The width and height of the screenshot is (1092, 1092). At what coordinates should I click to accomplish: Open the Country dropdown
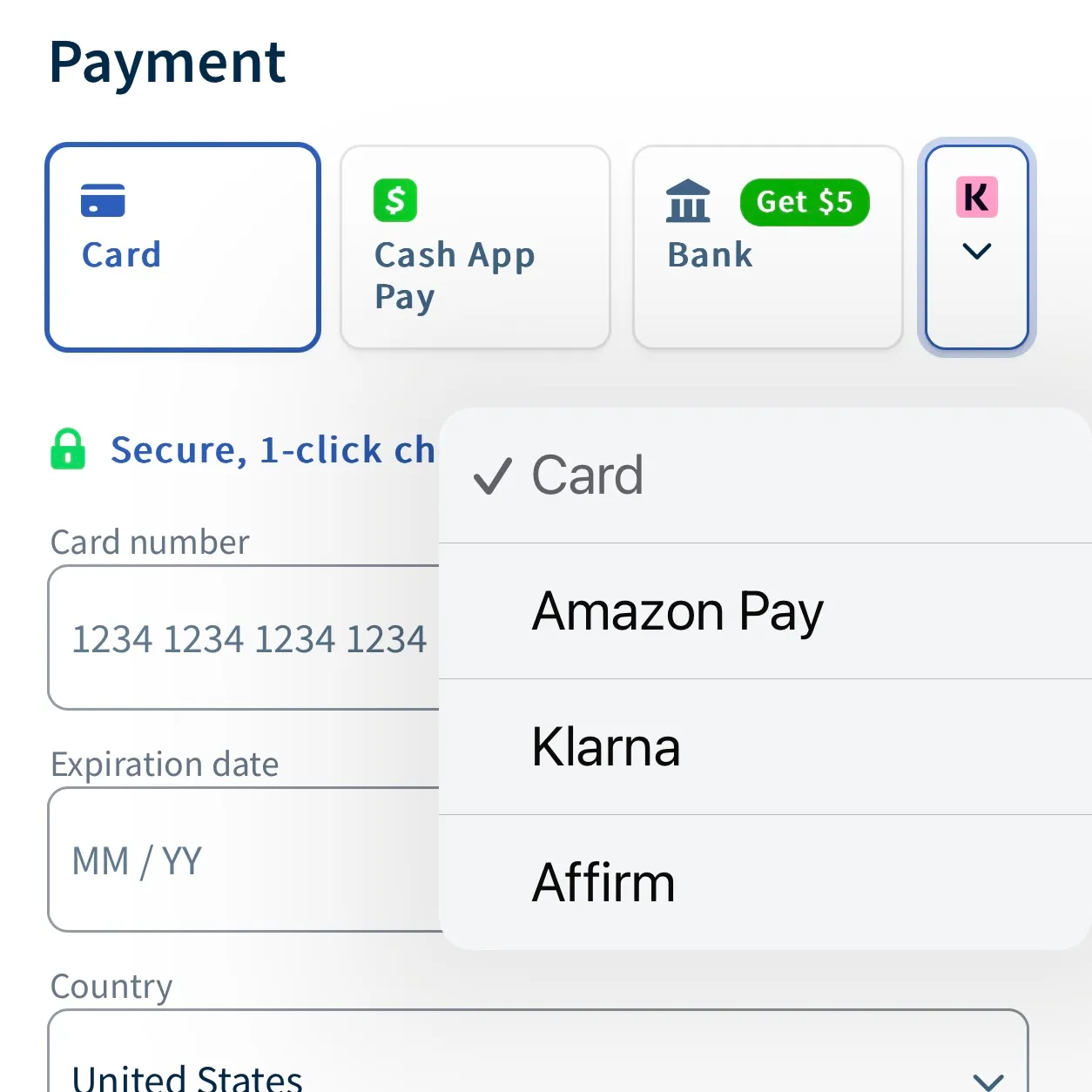point(538,1067)
